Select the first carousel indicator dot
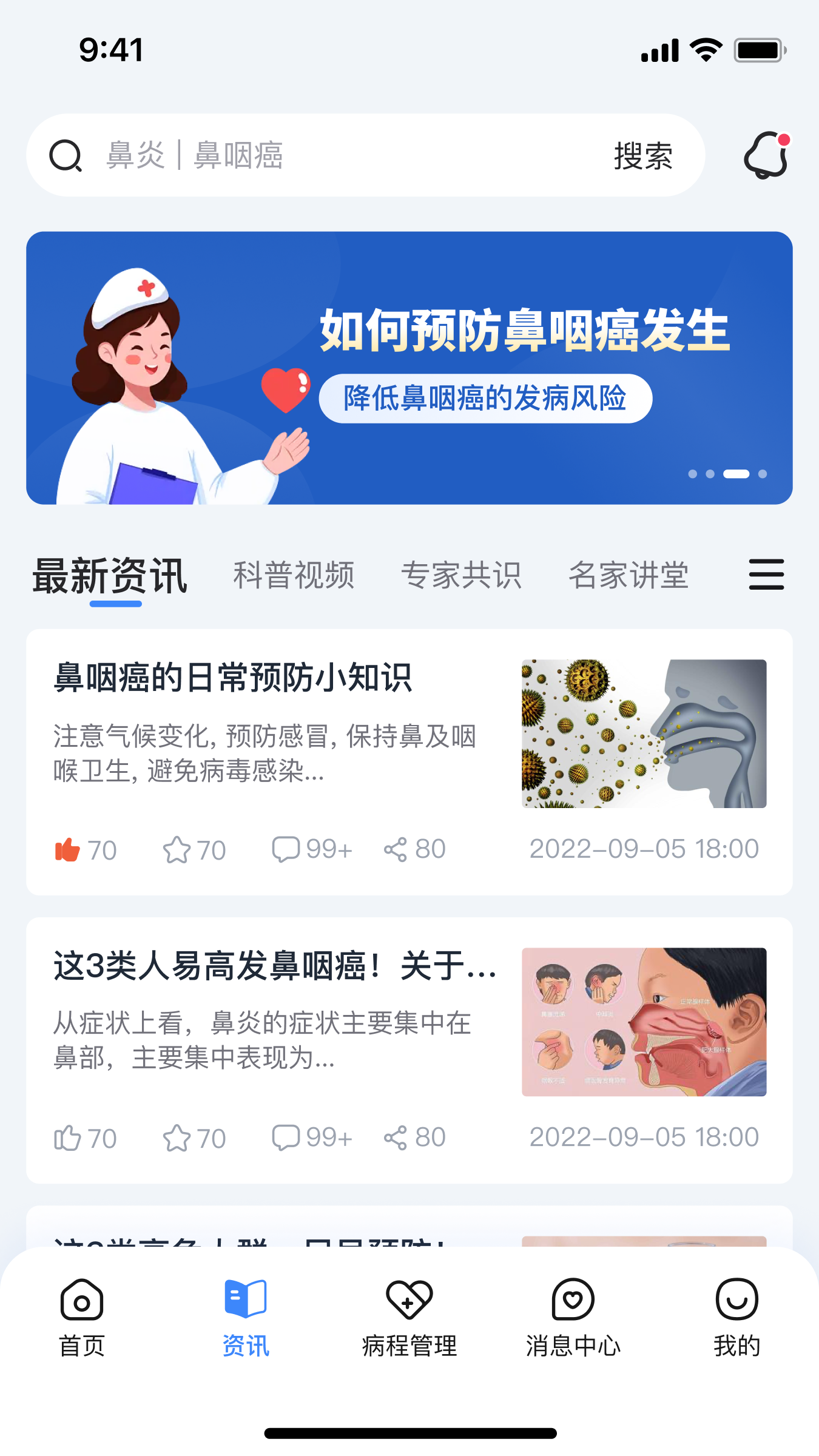The width and height of the screenshot is (819, 1456). [693, 475]
